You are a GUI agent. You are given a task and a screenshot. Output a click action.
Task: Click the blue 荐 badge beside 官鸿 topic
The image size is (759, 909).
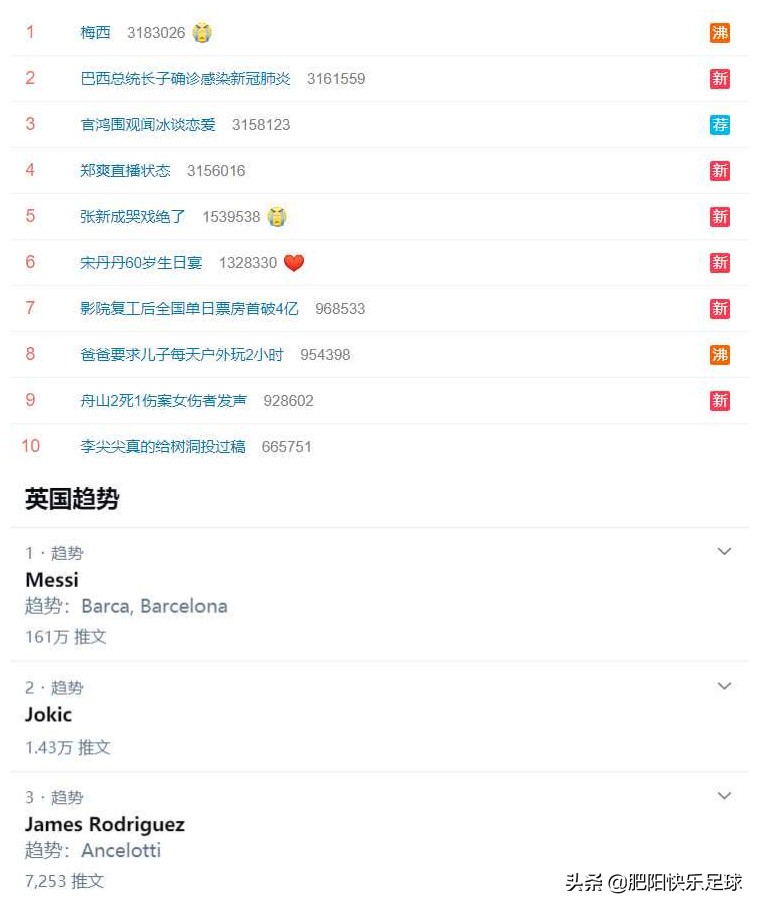point(721,125)
